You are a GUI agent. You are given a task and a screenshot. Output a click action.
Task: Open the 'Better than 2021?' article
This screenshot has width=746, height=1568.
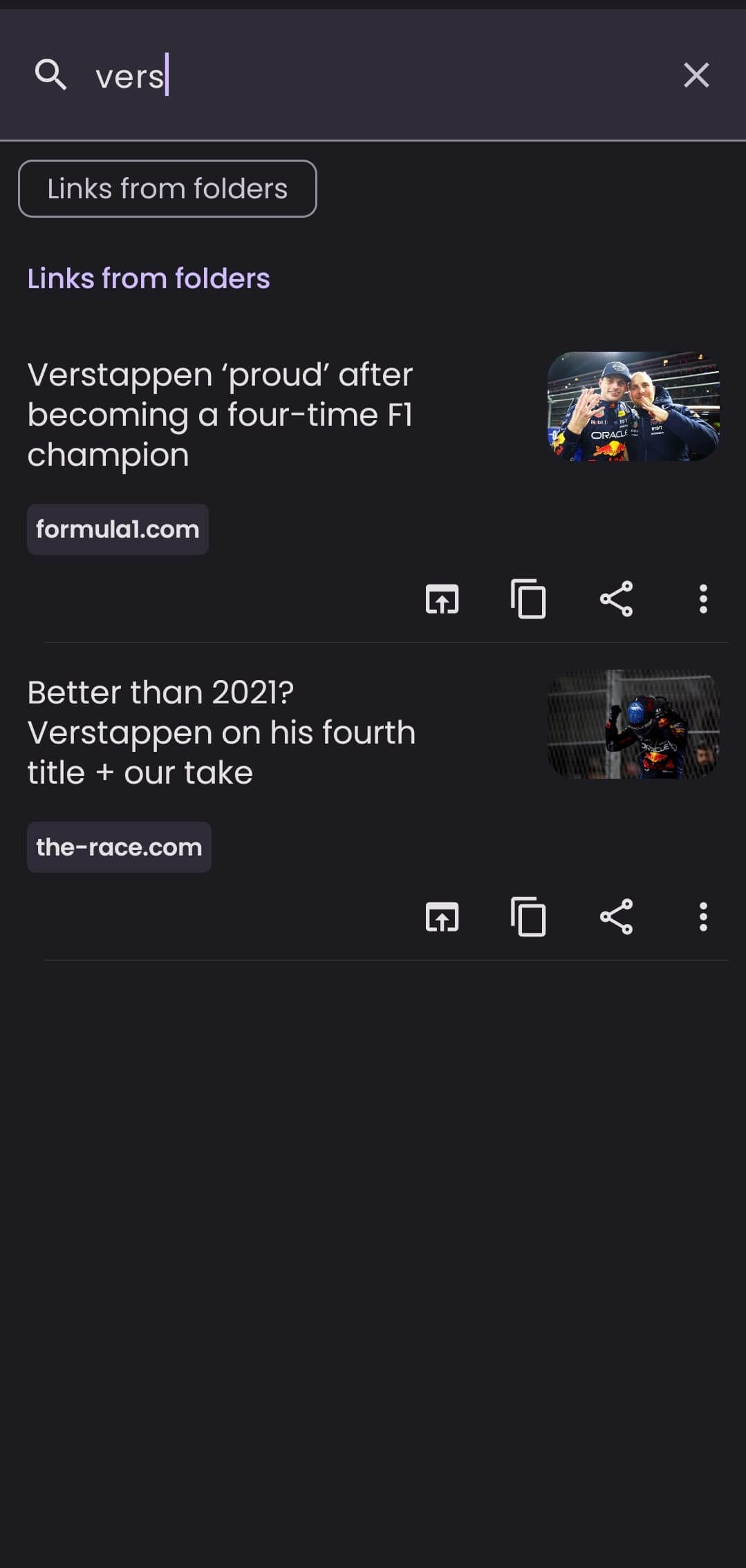point(221,733)
